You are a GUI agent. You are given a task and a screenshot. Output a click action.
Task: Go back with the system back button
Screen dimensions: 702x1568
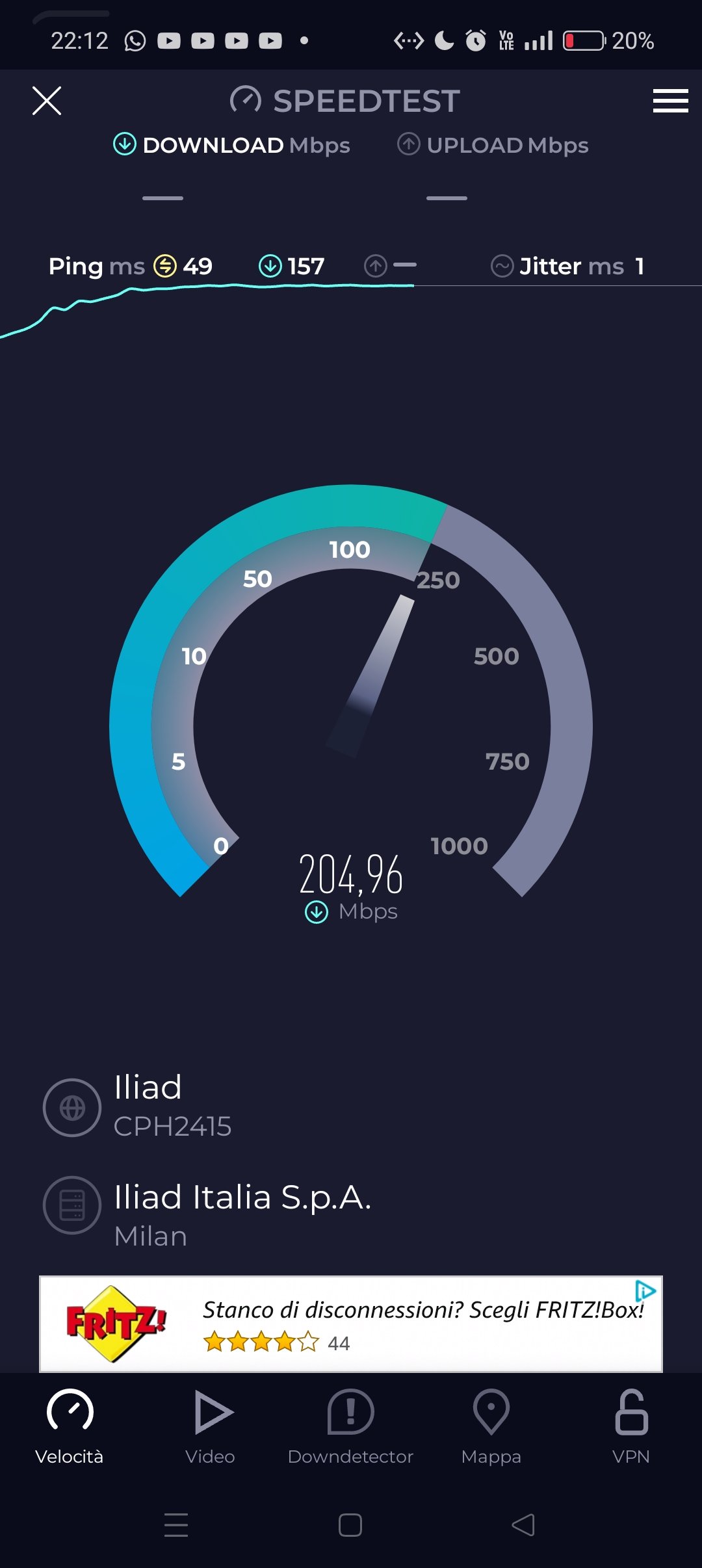tap(523, 1524)
